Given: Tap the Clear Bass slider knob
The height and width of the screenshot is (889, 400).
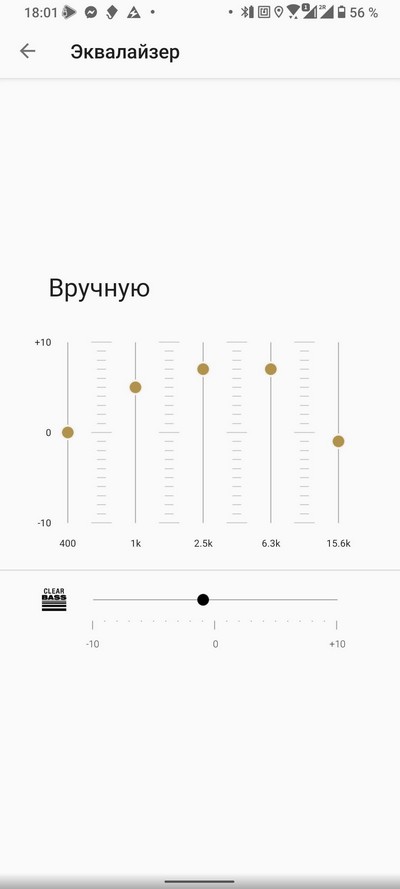Looking at the screenshot, I should pyautogui.click(x=203, y=600).
